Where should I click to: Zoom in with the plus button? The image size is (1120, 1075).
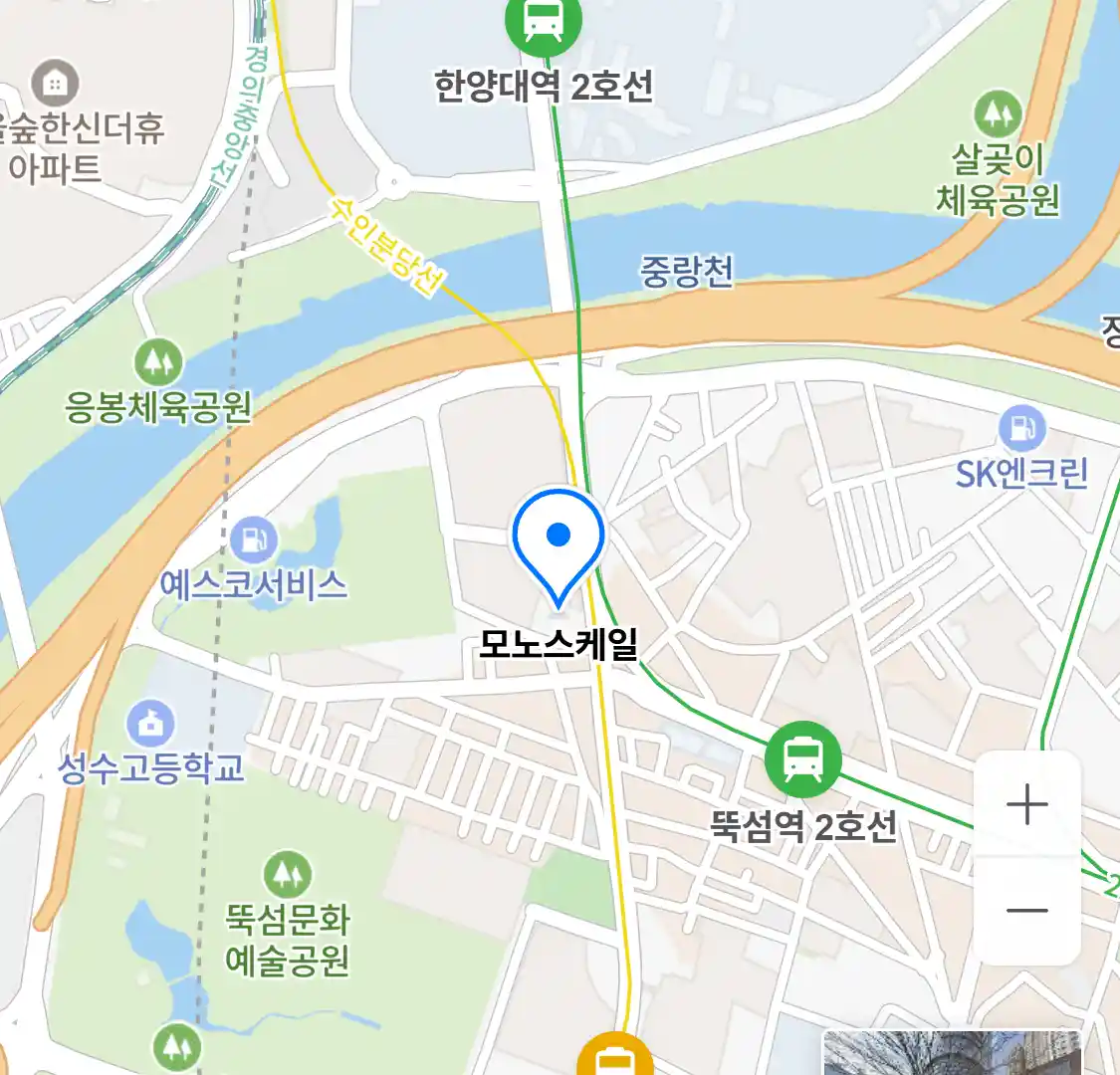pyautogui.click(x=1026, y=804)
